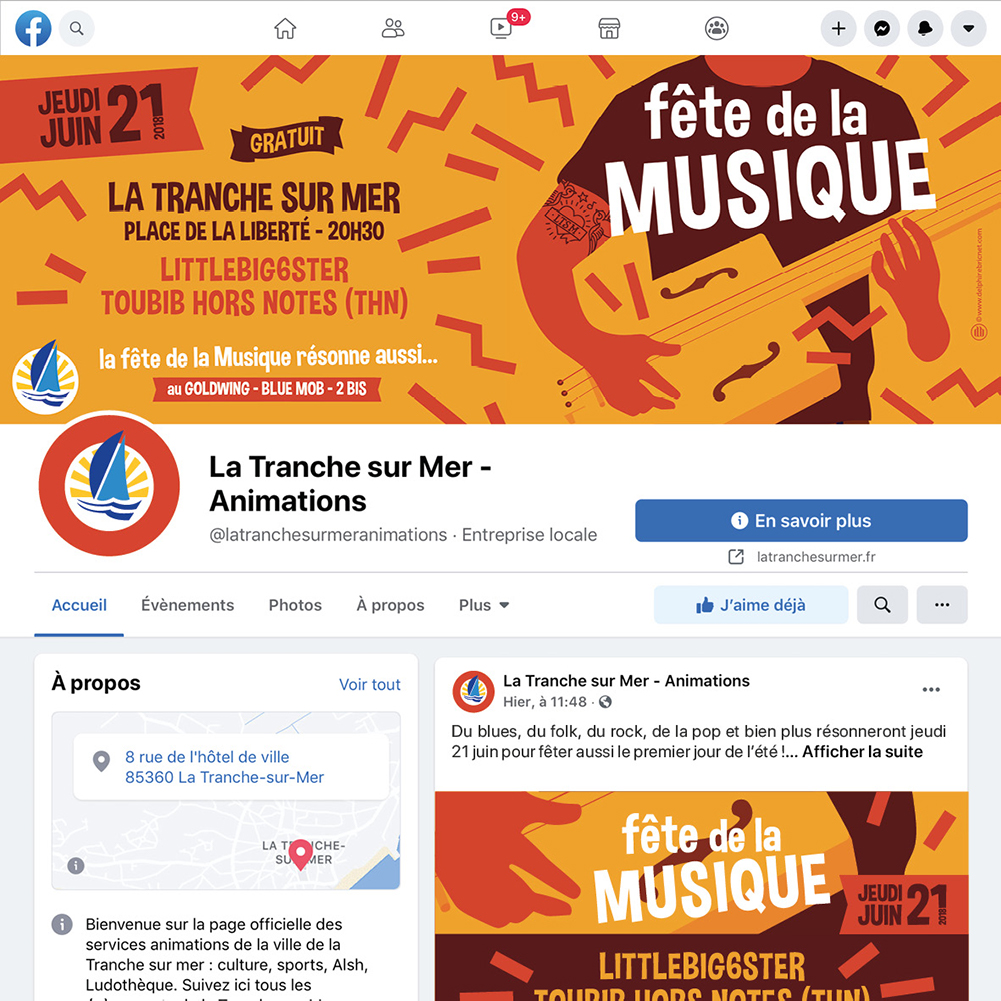Search within this page
Screen dimensions: 1001x1001
(x=882, y=605)
